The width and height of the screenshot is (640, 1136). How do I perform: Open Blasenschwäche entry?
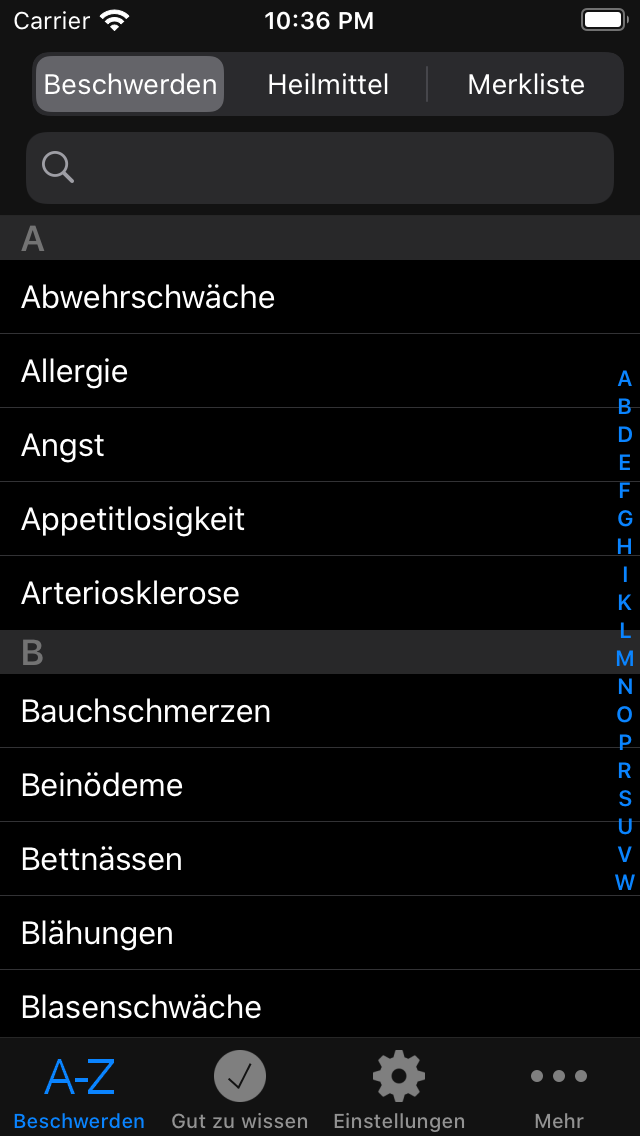pos(320,1004)
